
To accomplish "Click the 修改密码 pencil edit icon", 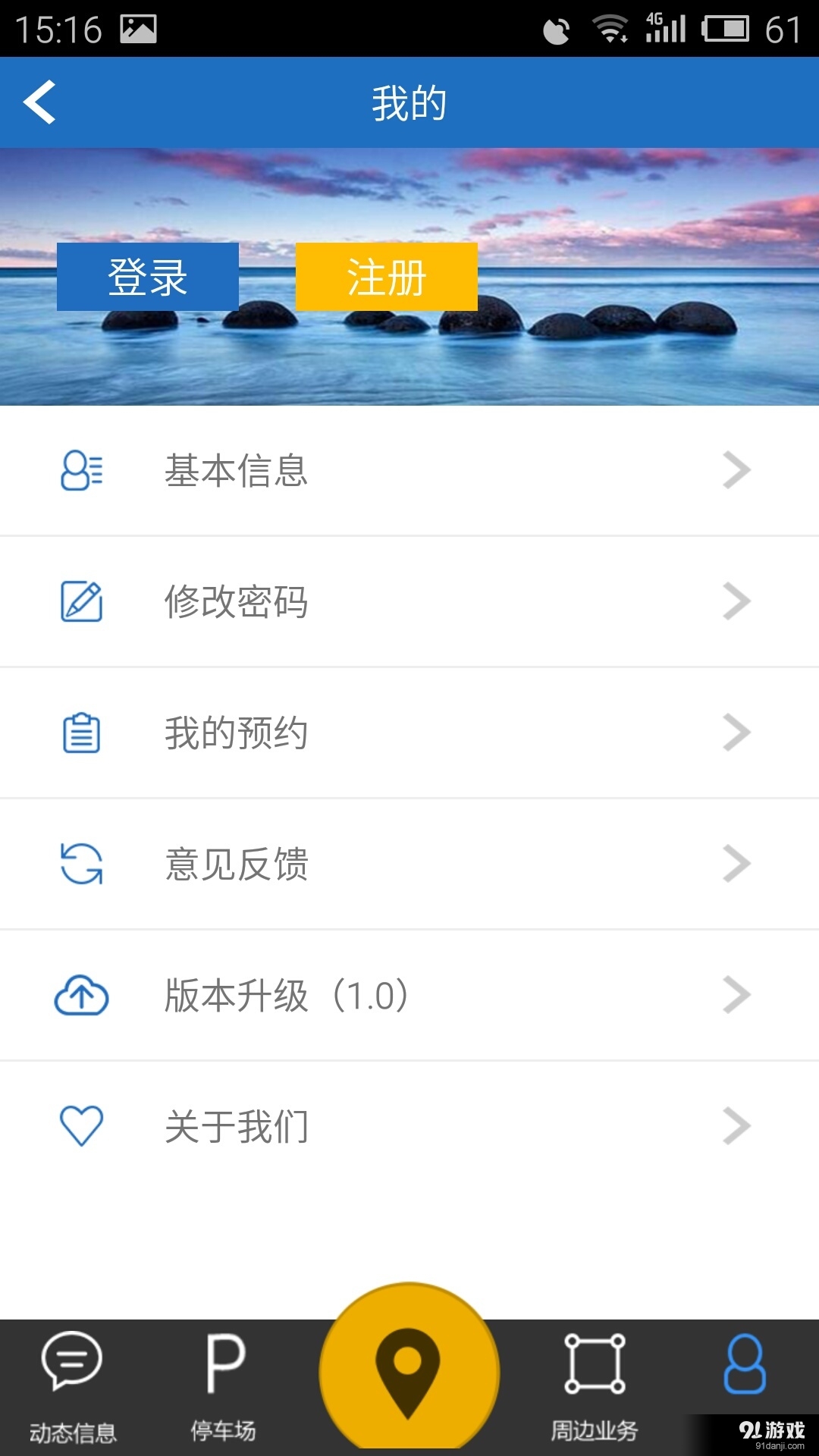I will click(80, 601).
